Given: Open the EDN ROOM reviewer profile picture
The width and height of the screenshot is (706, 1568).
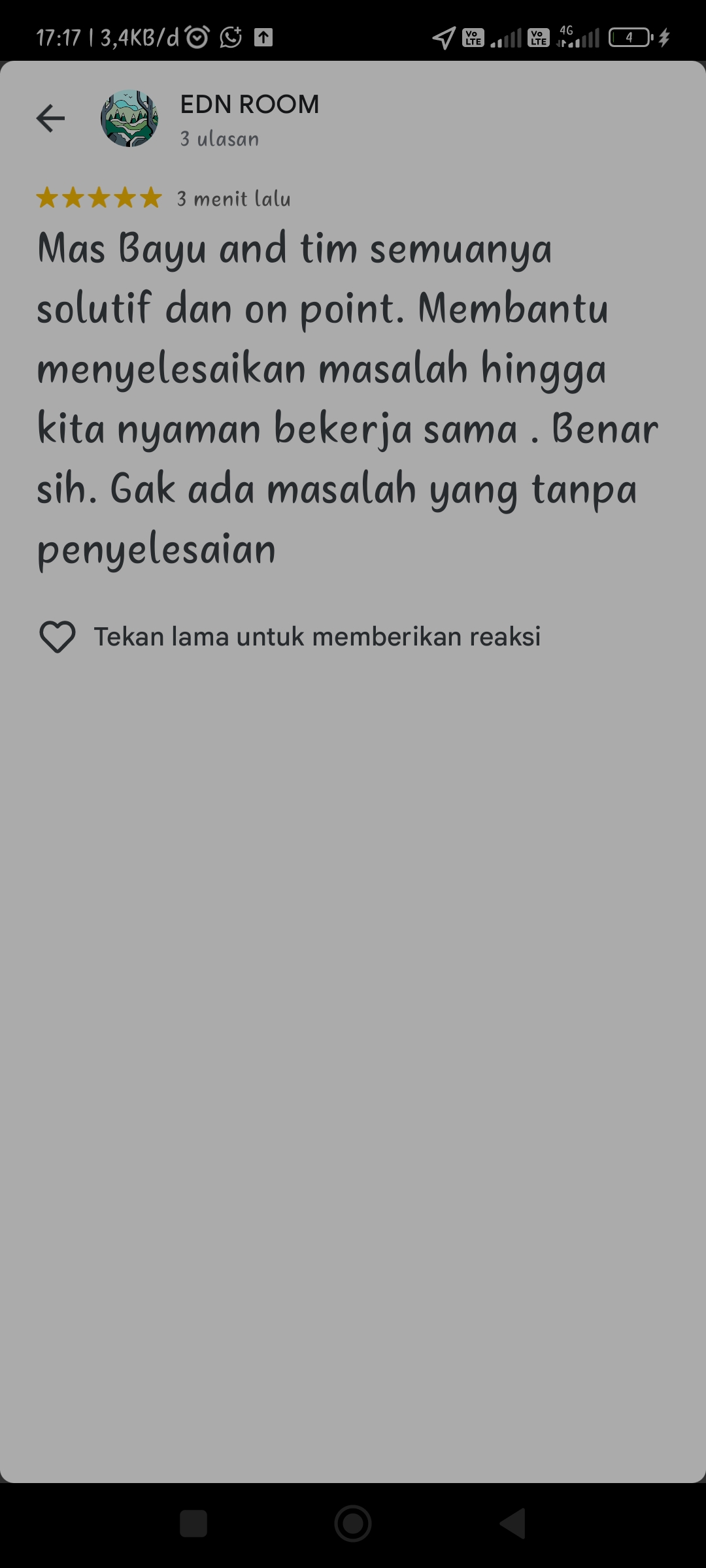Looking at the screenshot, I should tap(129, 118).
